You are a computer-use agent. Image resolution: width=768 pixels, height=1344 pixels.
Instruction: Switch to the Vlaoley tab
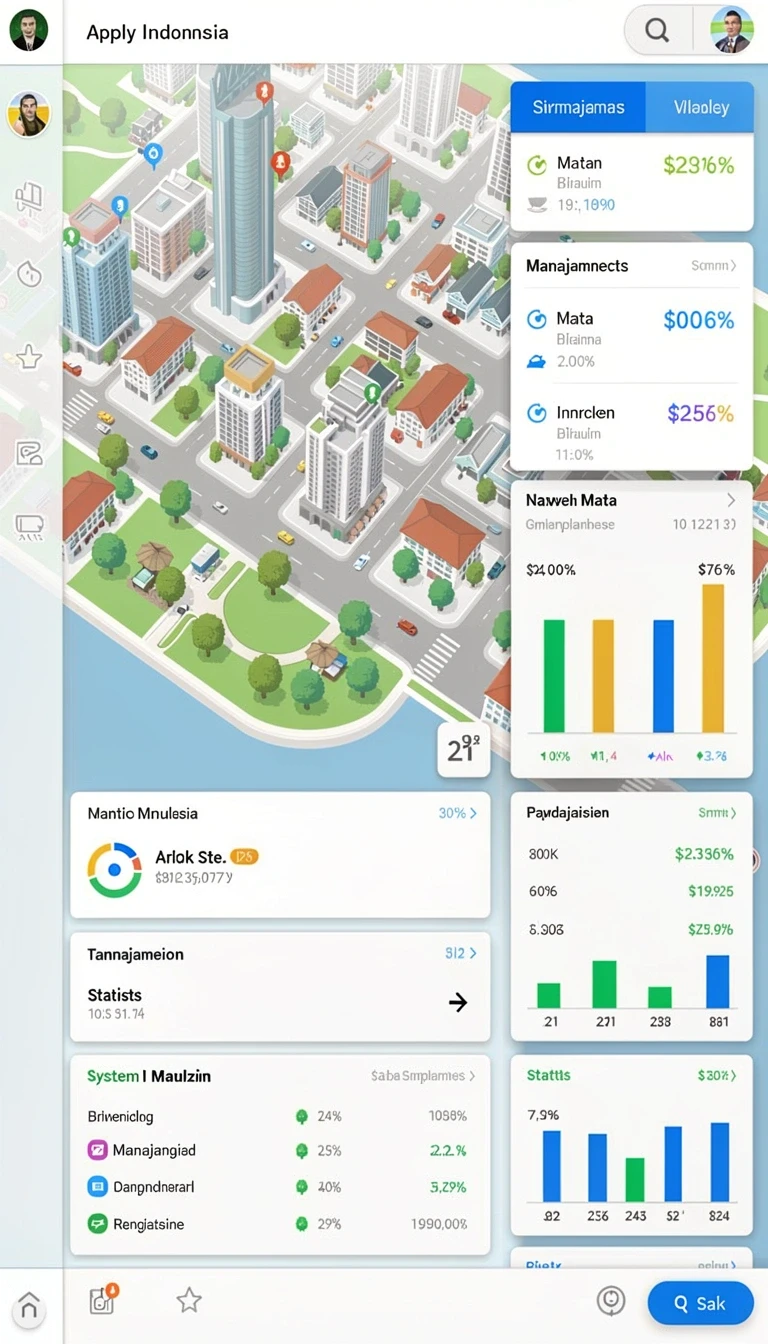700,107
